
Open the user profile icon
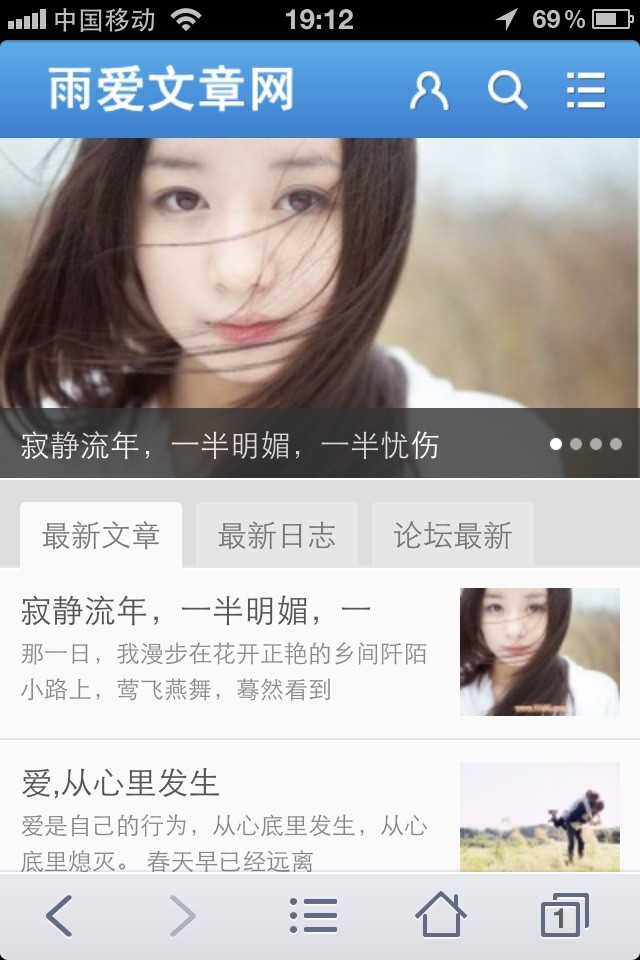pyautogui.click(x=429, y=91)
